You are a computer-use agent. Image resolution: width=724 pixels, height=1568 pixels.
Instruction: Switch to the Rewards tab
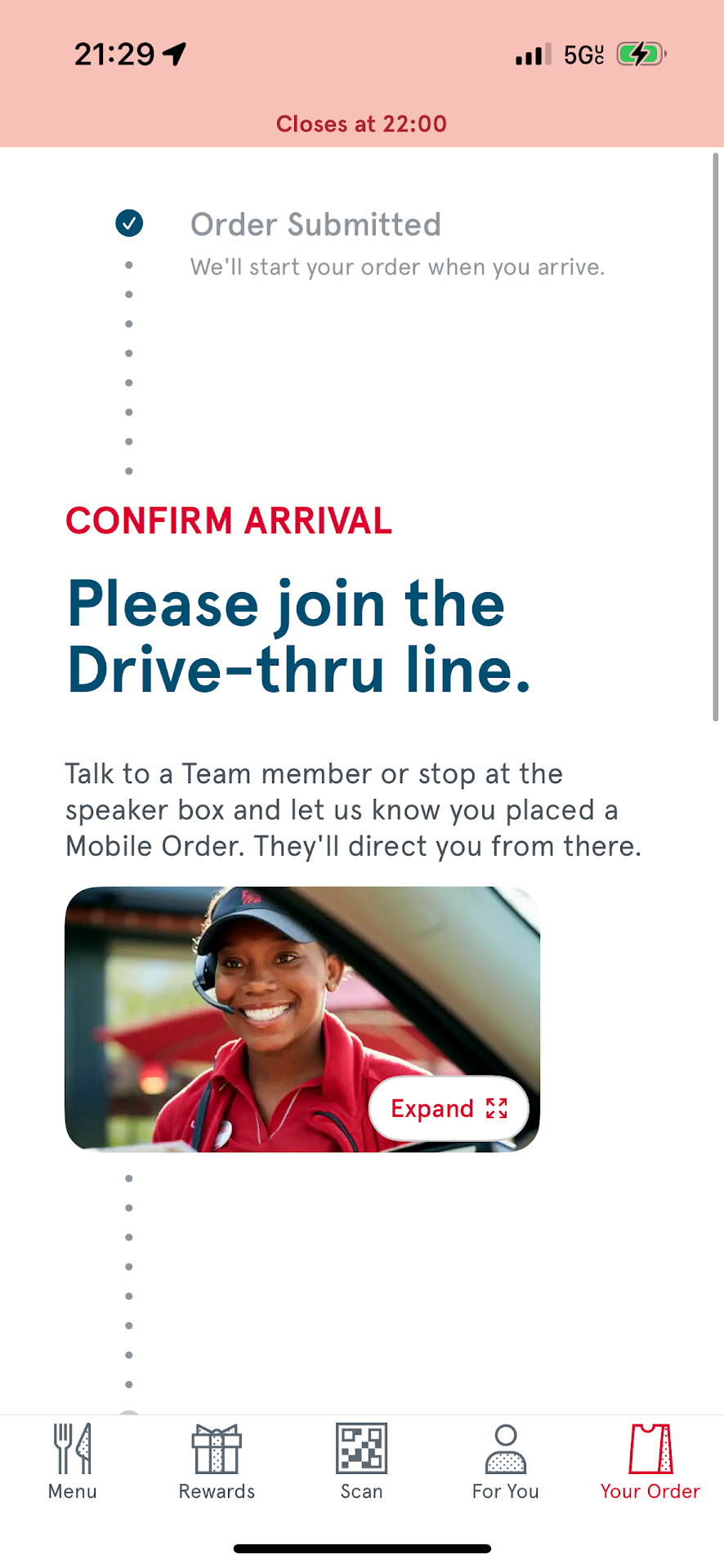click(x=217, y=1461)
